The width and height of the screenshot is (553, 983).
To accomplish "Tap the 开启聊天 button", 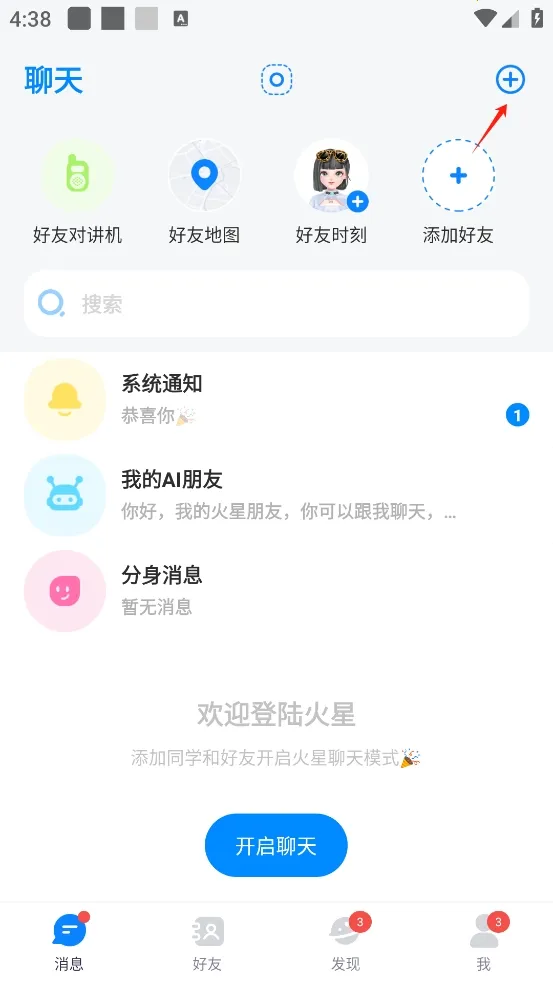I will pos(276,846).
